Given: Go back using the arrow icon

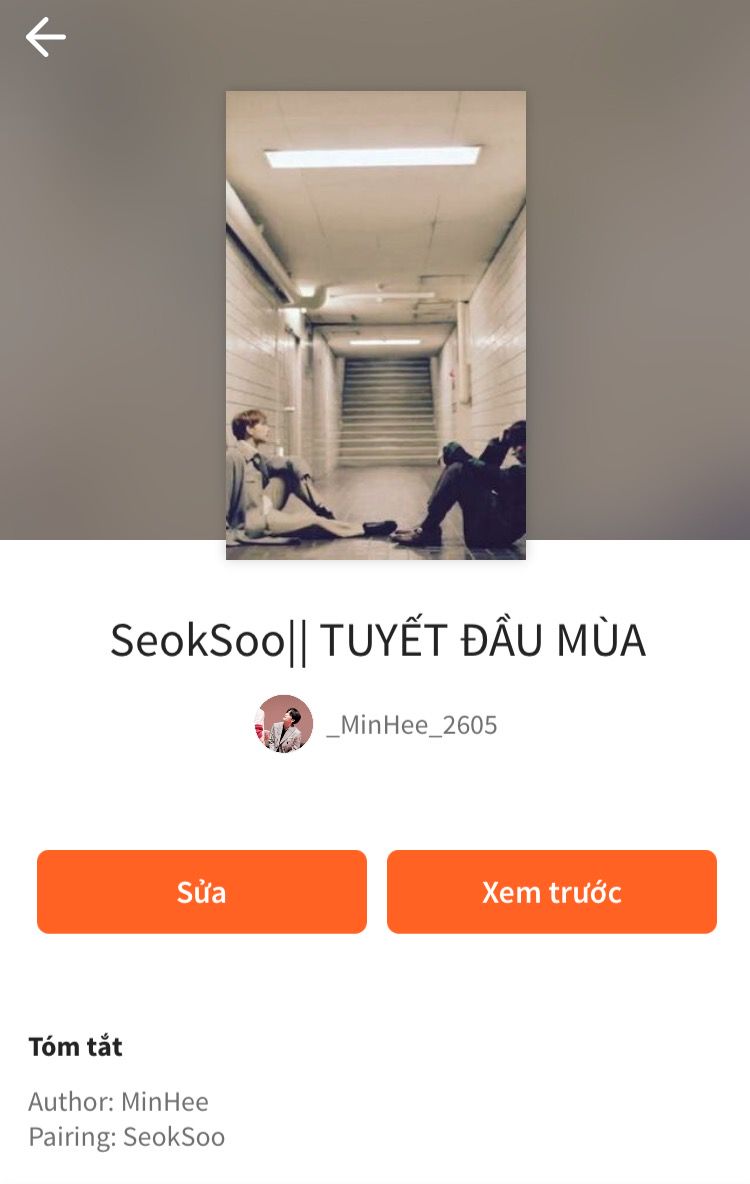Looking at the screenshot, I should tap(45, 38).
